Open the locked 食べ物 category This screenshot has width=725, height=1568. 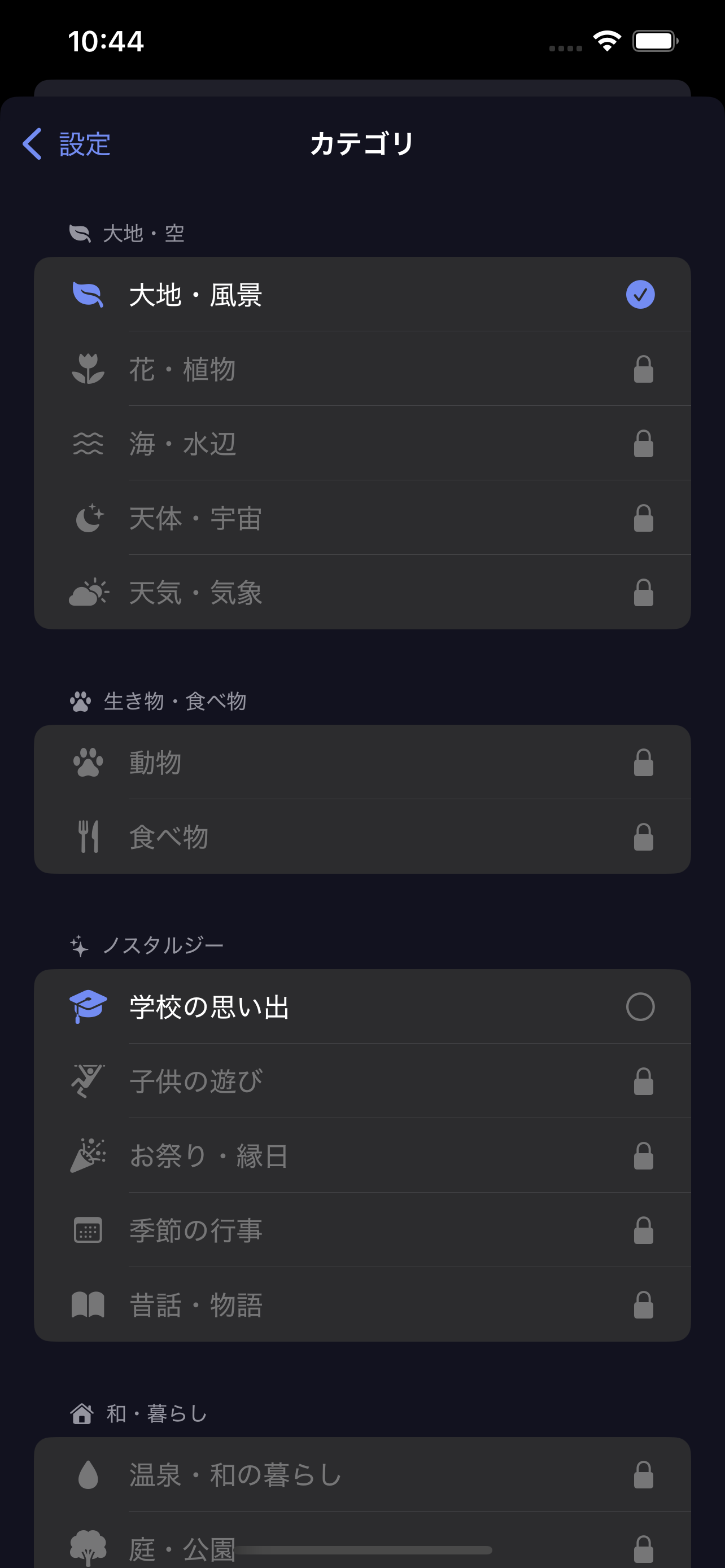point(362,837)
